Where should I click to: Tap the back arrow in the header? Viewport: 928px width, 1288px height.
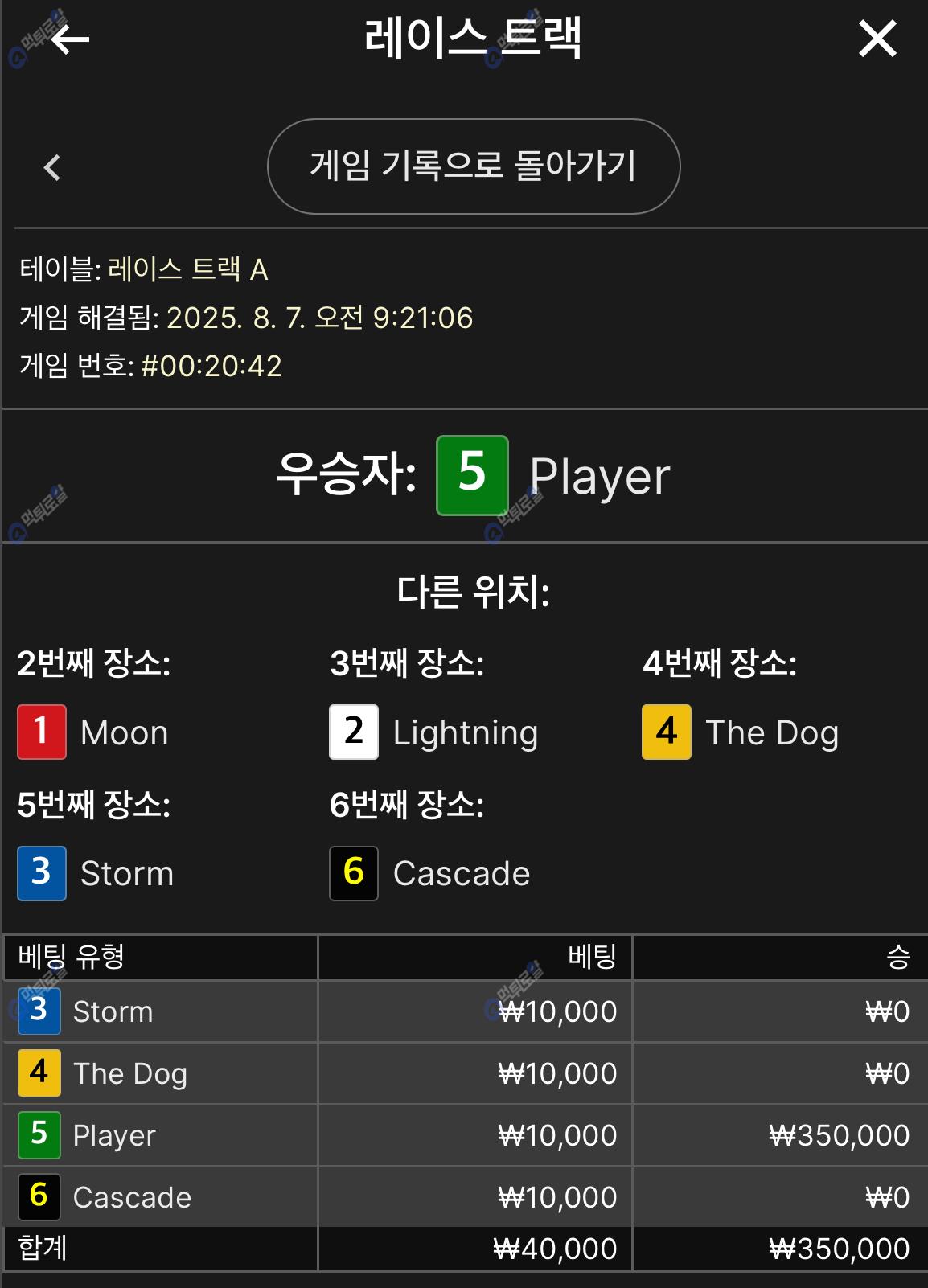click(70, 39)
